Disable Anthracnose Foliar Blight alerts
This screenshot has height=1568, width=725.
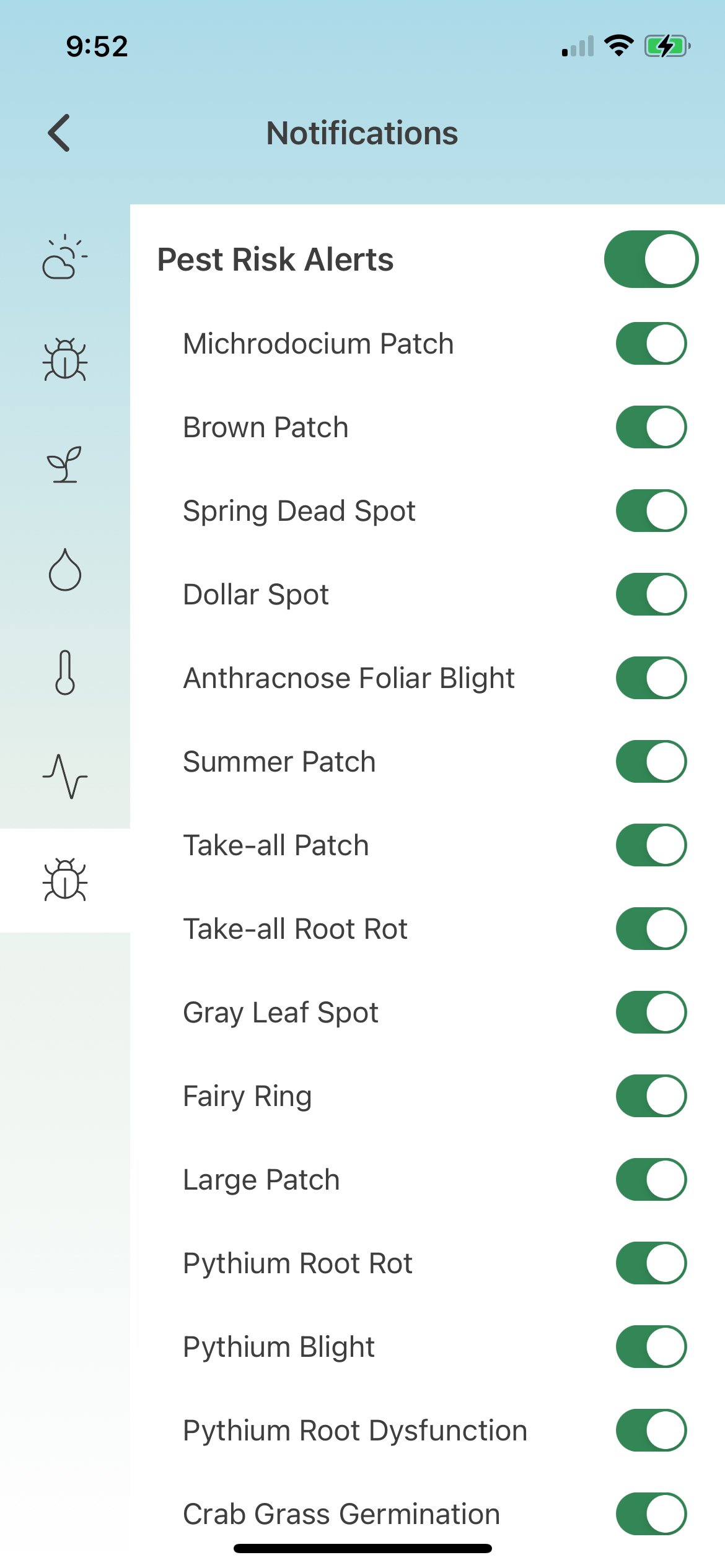tap(651, 678)
